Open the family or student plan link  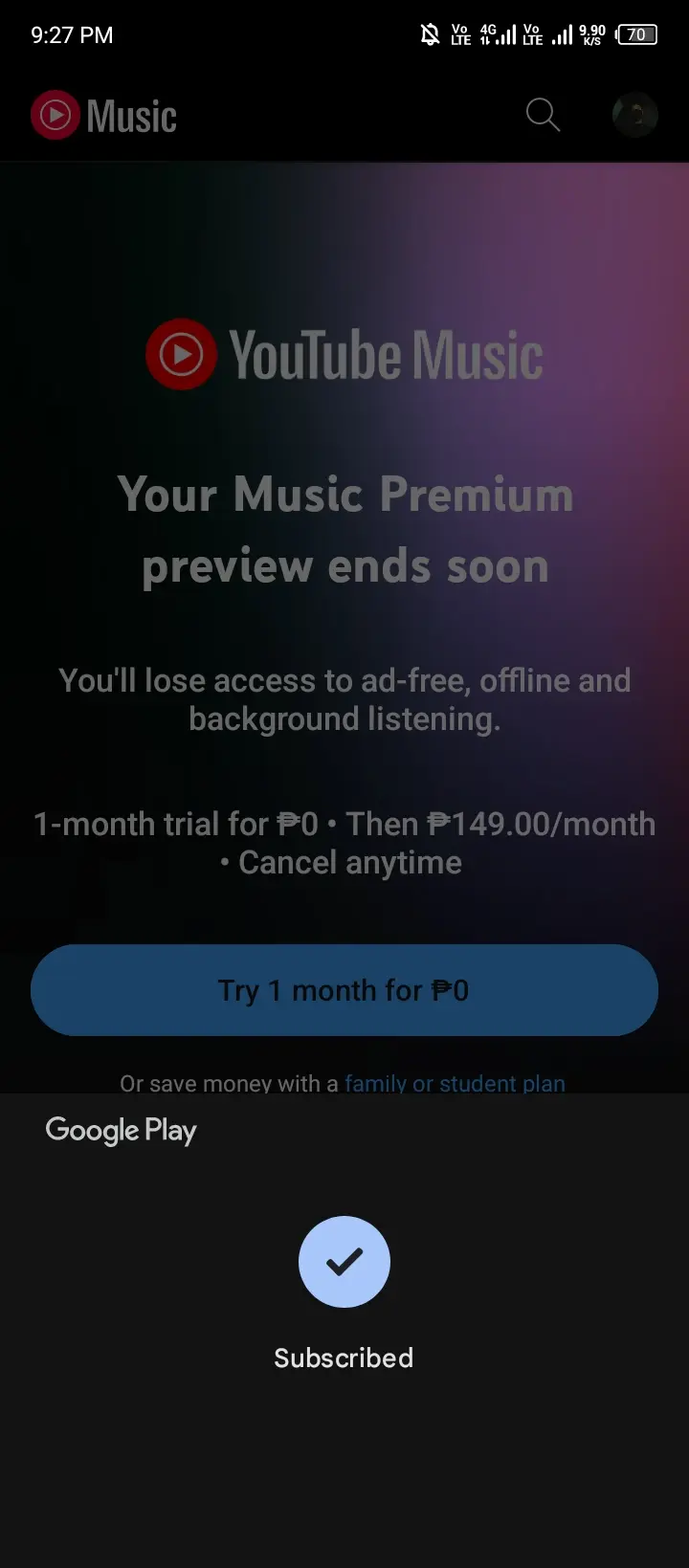click(x=455, y=1083)
